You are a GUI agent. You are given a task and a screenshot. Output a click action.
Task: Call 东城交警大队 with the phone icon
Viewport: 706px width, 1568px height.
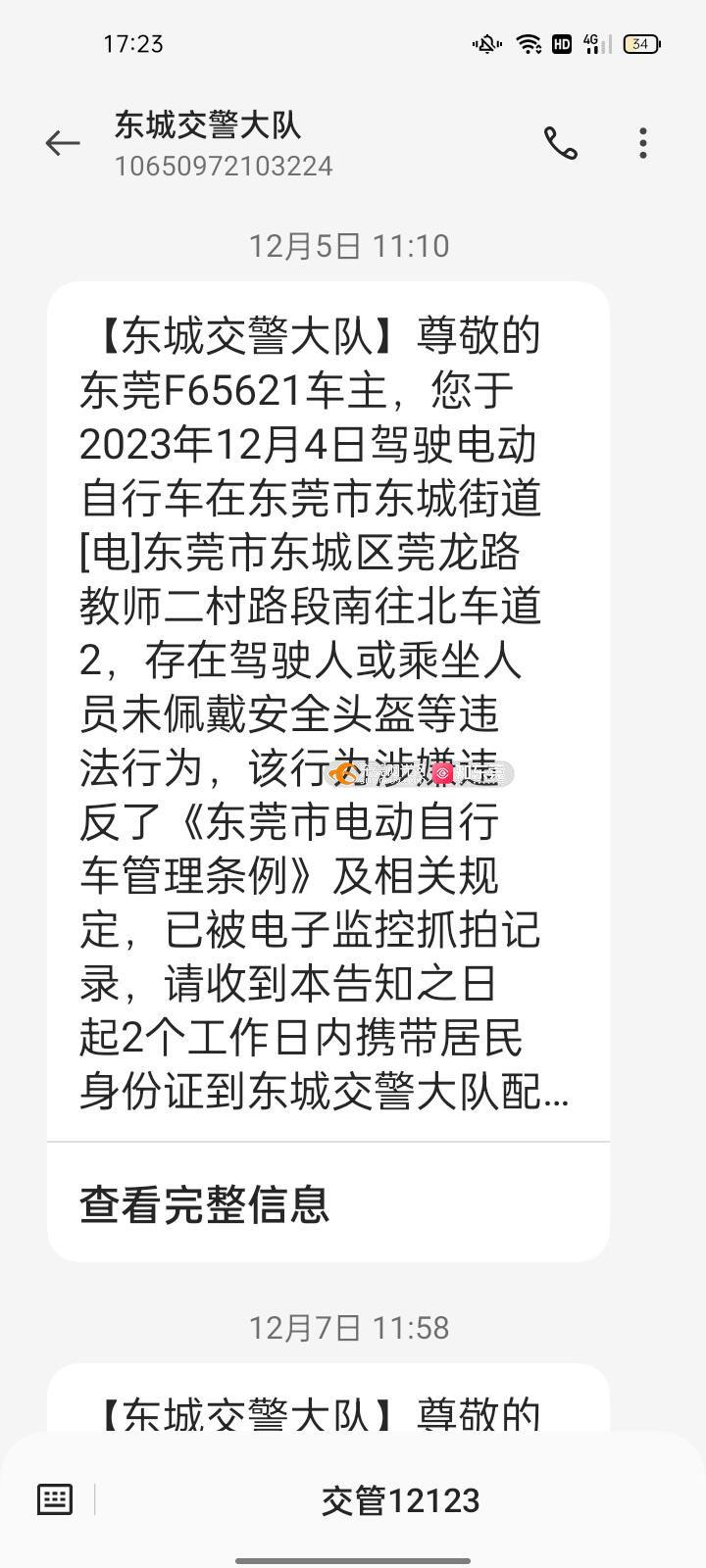coord(561,143)
